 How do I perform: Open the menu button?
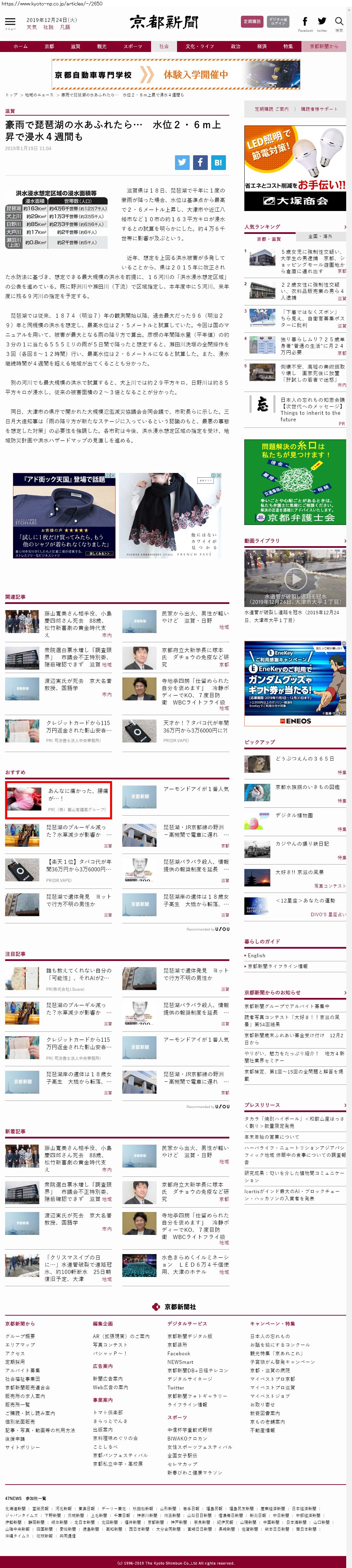(10, 23)
